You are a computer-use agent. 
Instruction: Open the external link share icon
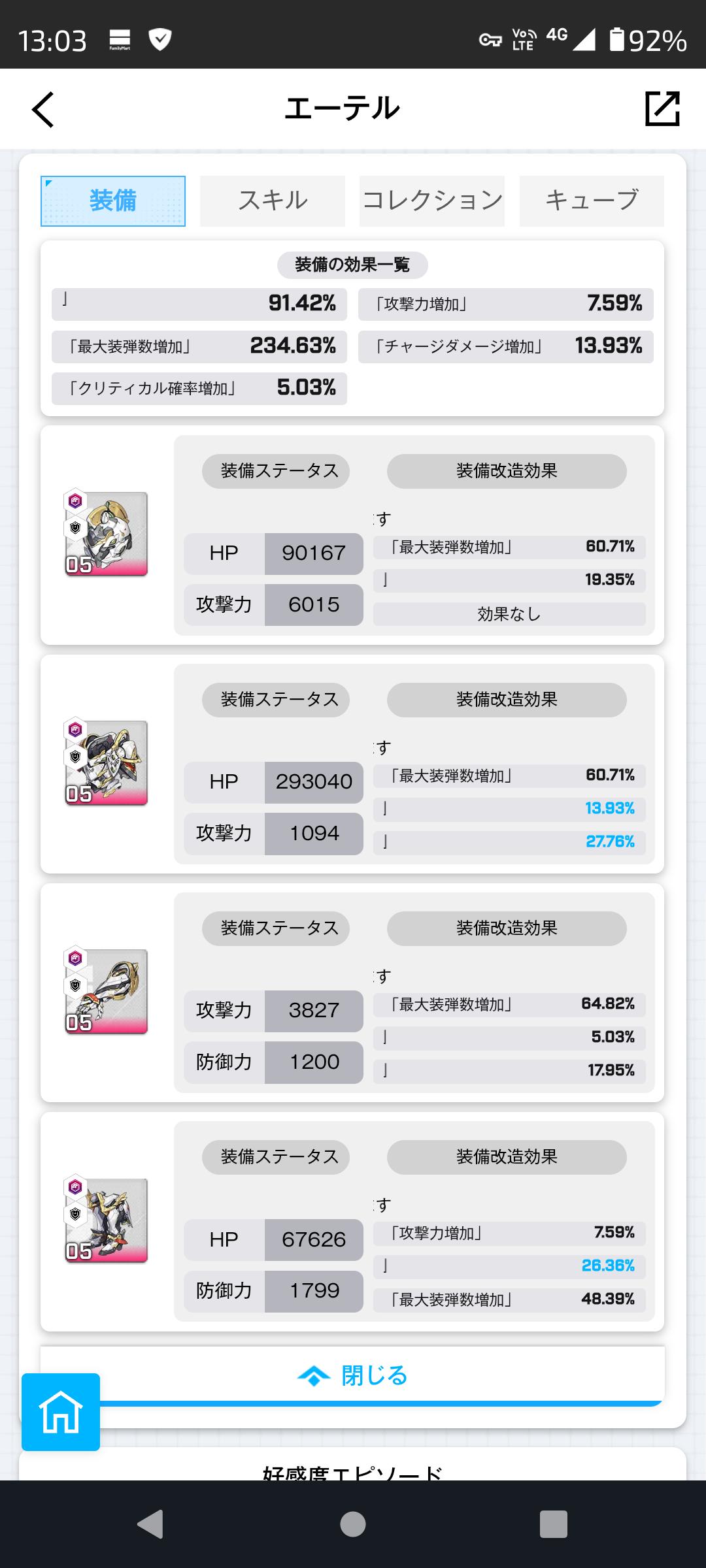pos(662,108)
